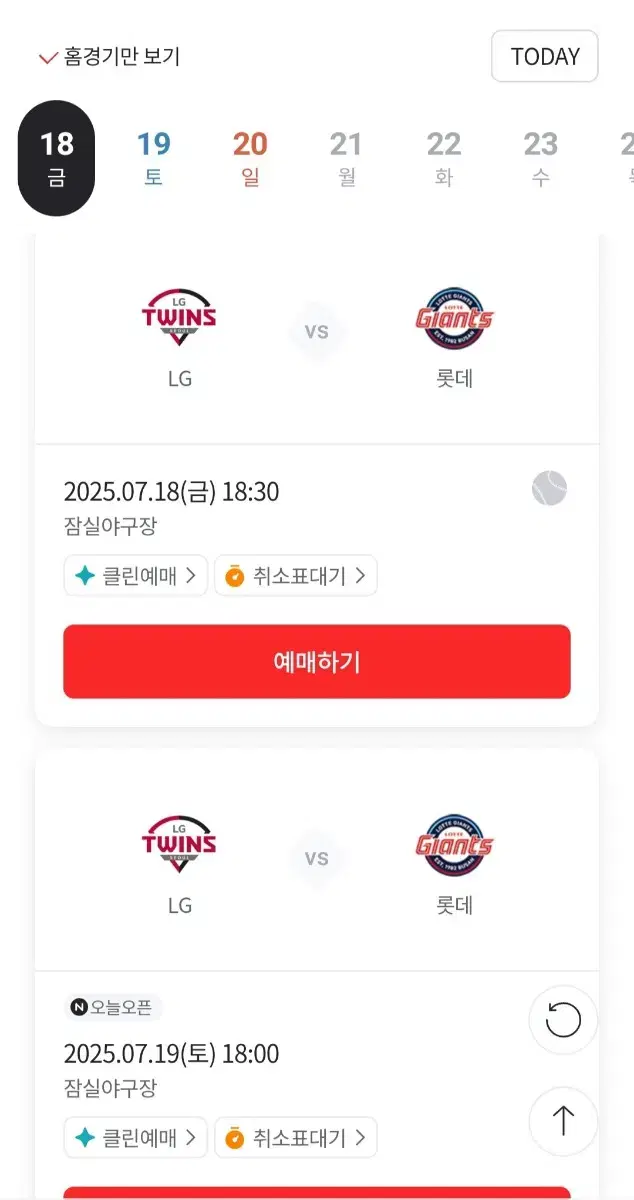Switch to date 22 화
The width and height of the screenshot is (634, 1200).
coord(443,158)
